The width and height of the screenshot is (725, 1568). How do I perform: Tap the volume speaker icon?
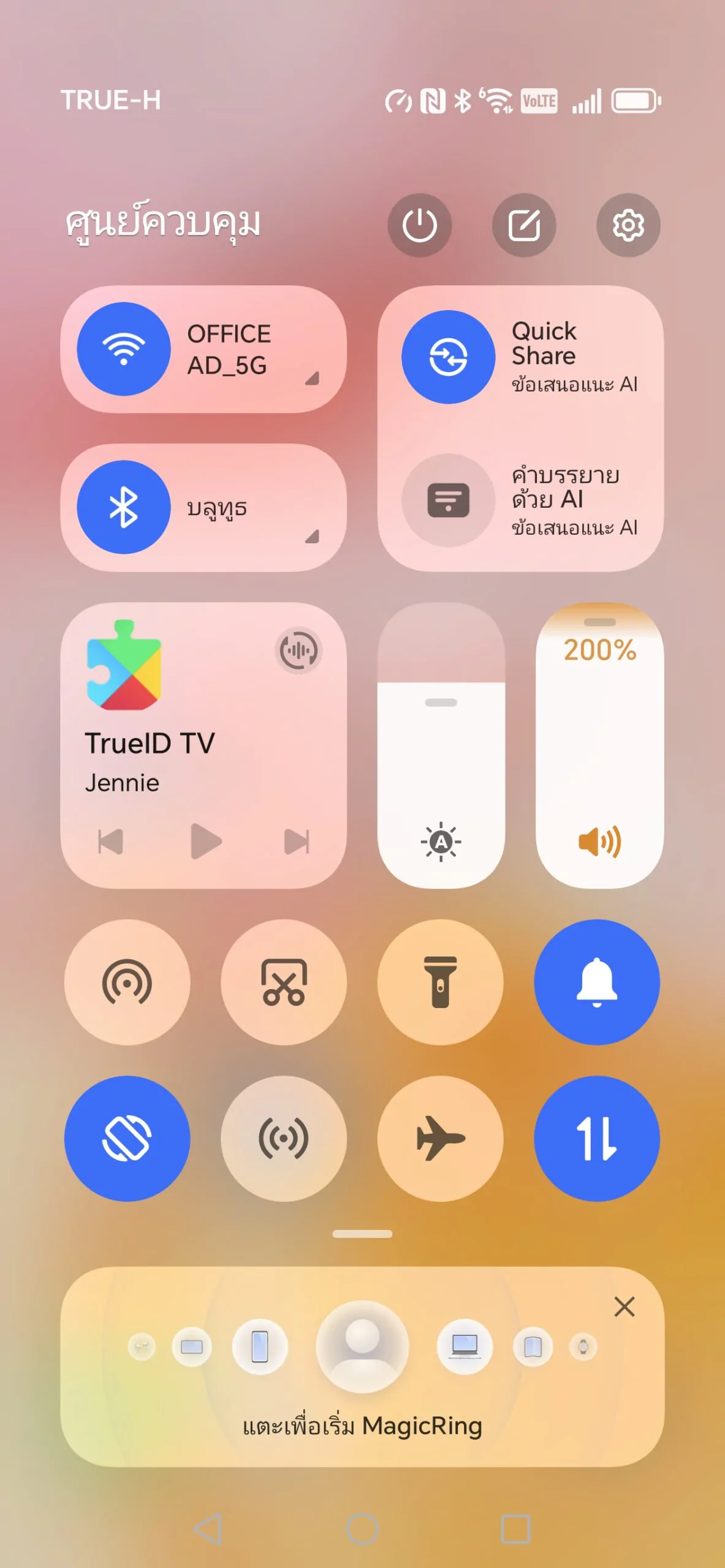point(599,842)
